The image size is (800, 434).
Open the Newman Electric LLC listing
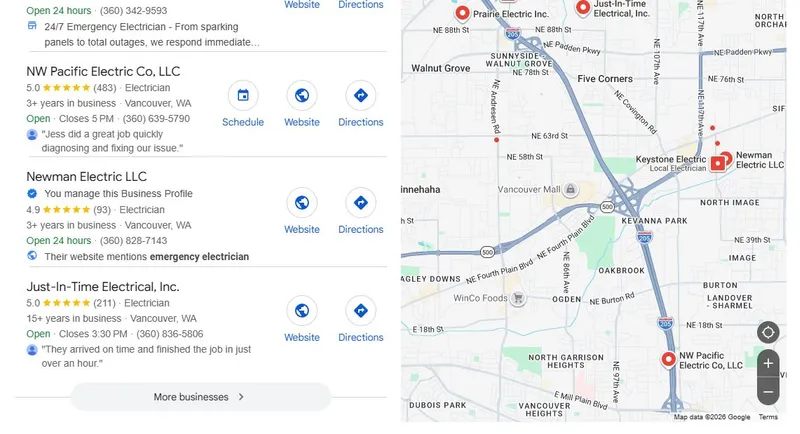(x=86, y=177)
